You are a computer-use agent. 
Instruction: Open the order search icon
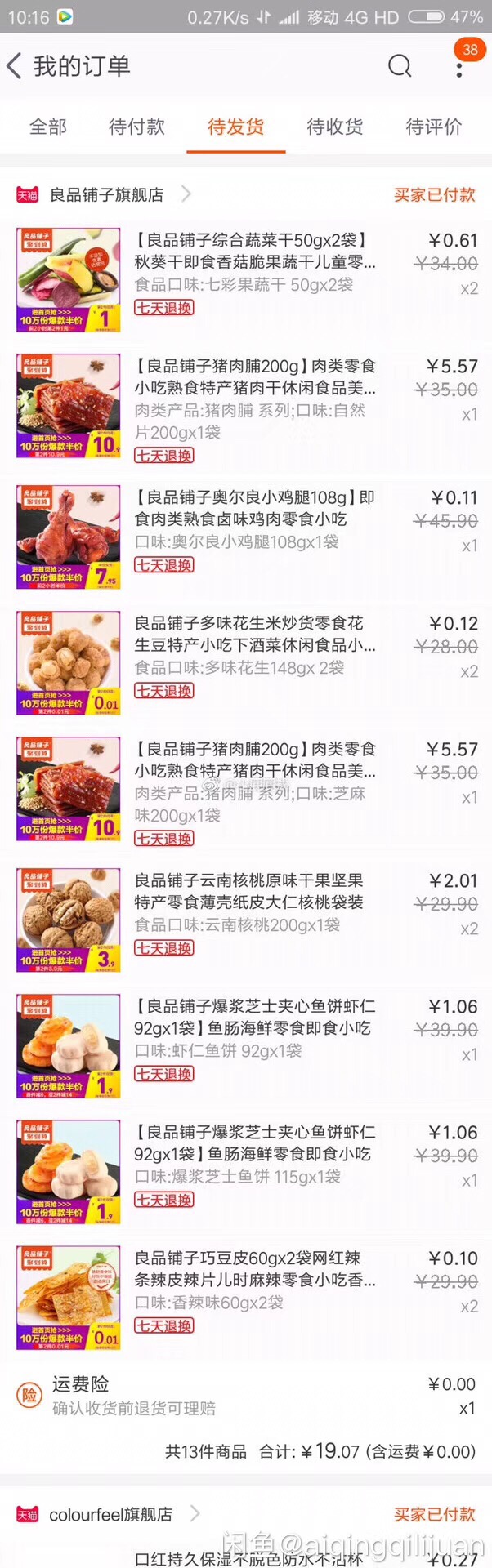[x=400, y=66]
